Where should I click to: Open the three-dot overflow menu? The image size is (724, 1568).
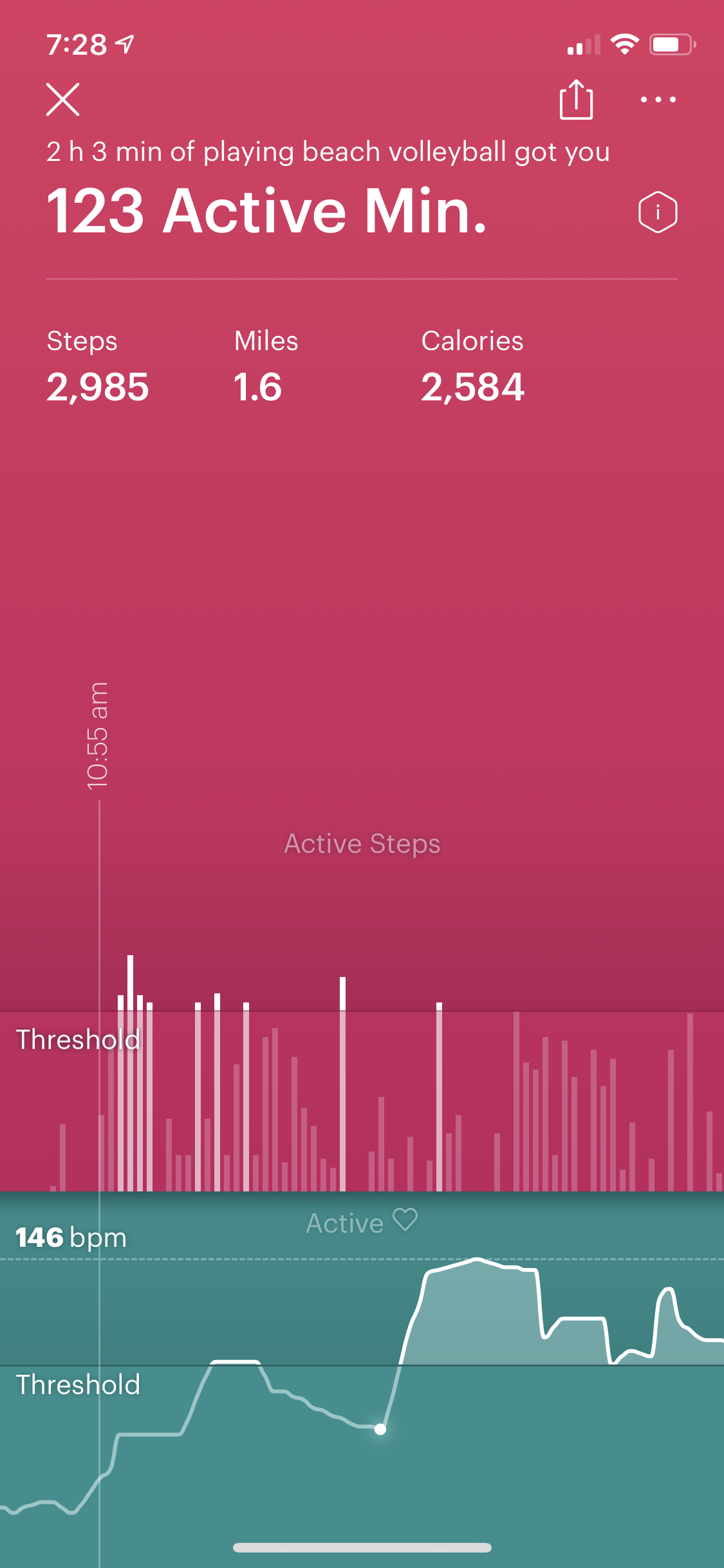[658, 100]
